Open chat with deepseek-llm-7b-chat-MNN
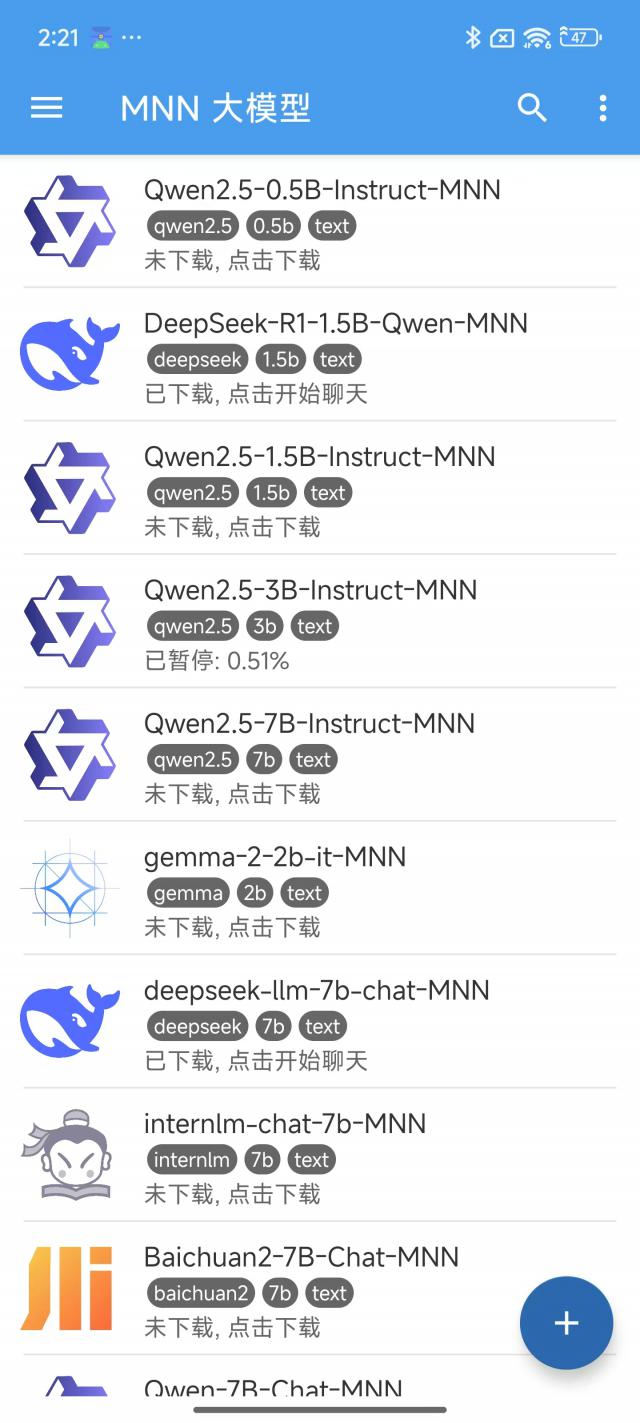The image size is (640, 1423). 320,1023
